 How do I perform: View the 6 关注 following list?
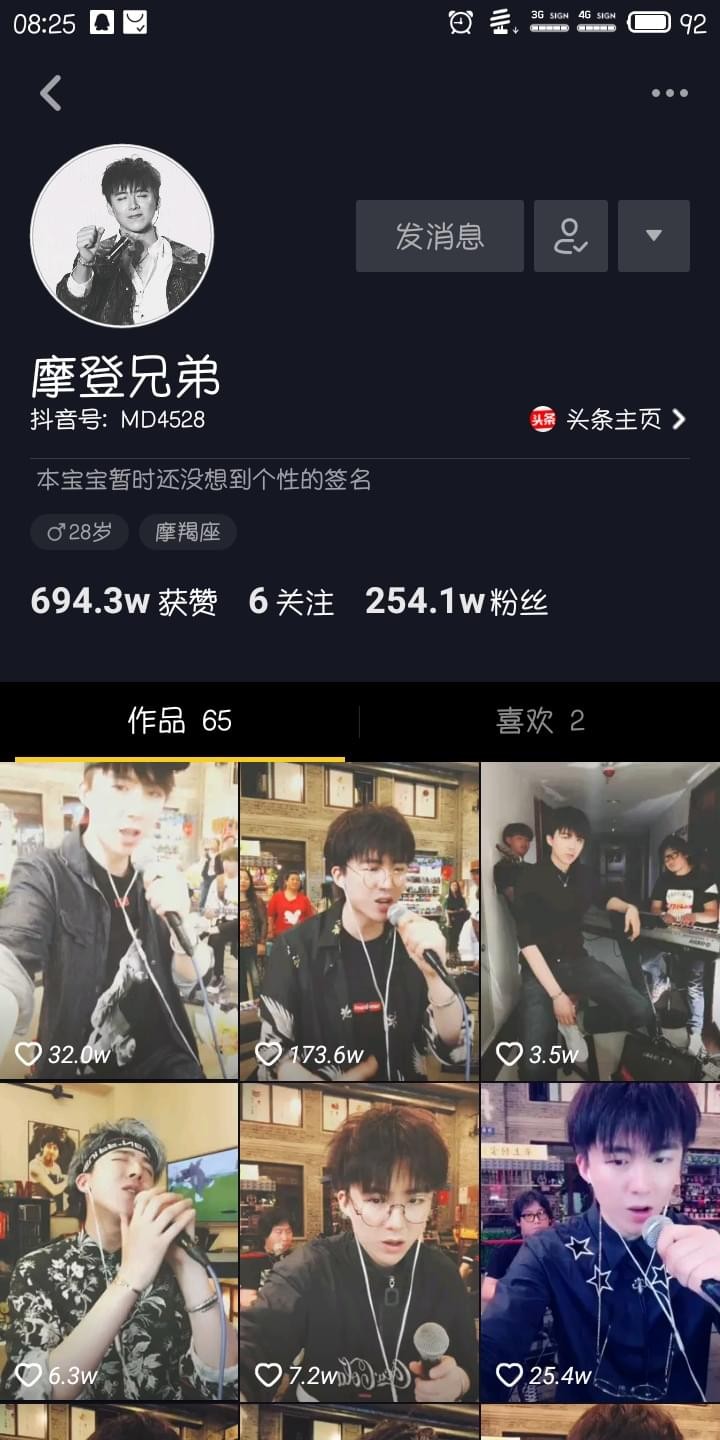pyautogui.click(x=291, y=602)
